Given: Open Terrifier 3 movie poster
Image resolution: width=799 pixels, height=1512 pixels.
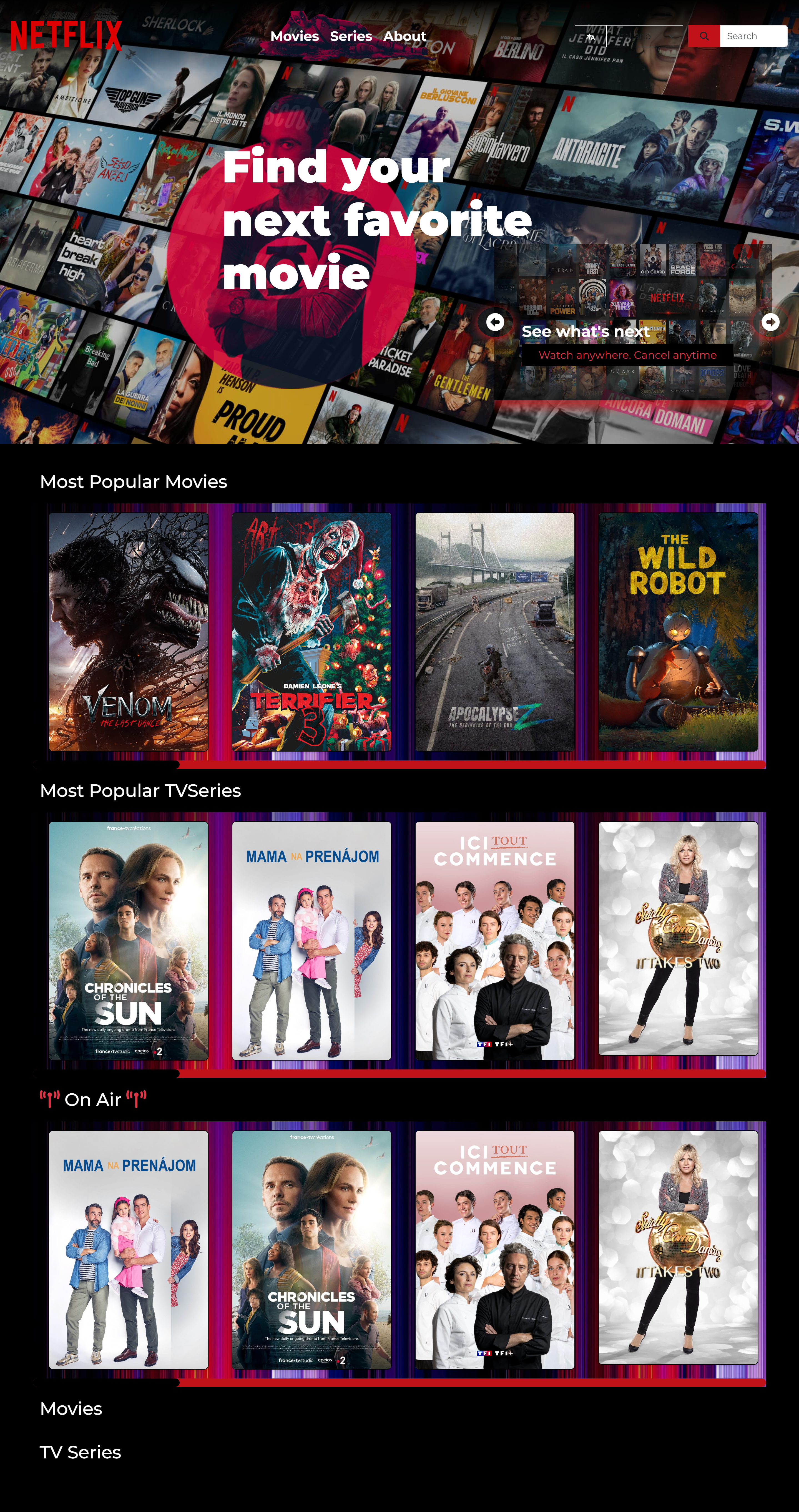Looking at the screenshot, I should [x=312, y=632].
